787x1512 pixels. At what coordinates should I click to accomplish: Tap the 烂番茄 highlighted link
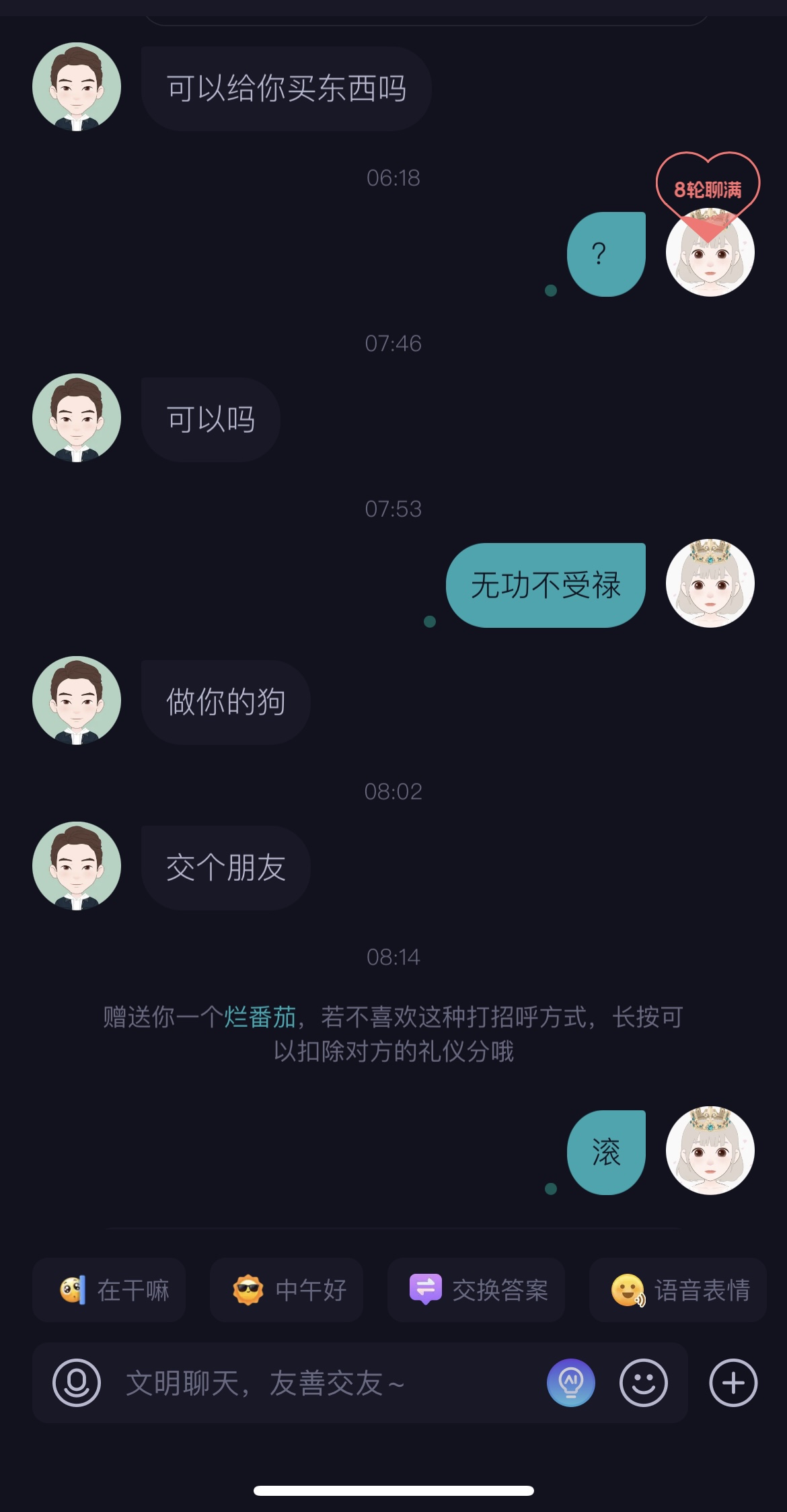click(x=260, y=1017)
